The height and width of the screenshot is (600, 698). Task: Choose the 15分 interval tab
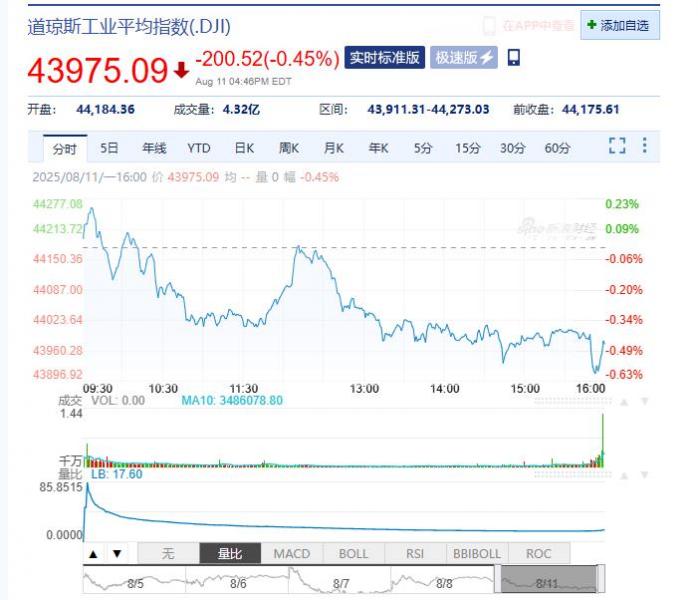point(467,148)
